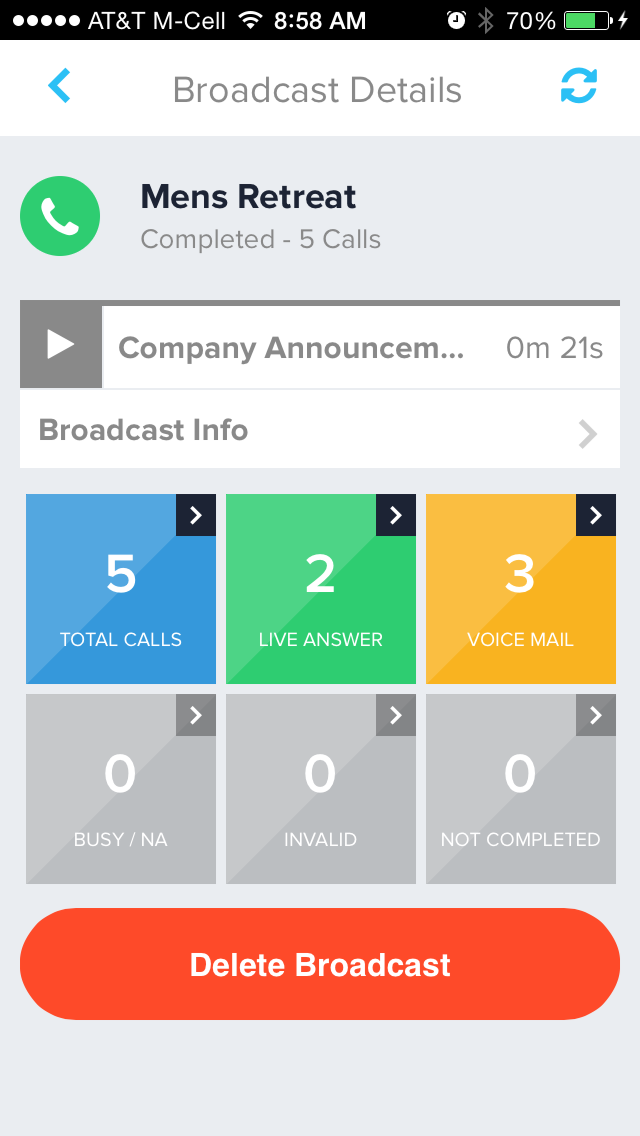Open the Not Completed tile
The image size is (640, 1136).
click(520, 789)
